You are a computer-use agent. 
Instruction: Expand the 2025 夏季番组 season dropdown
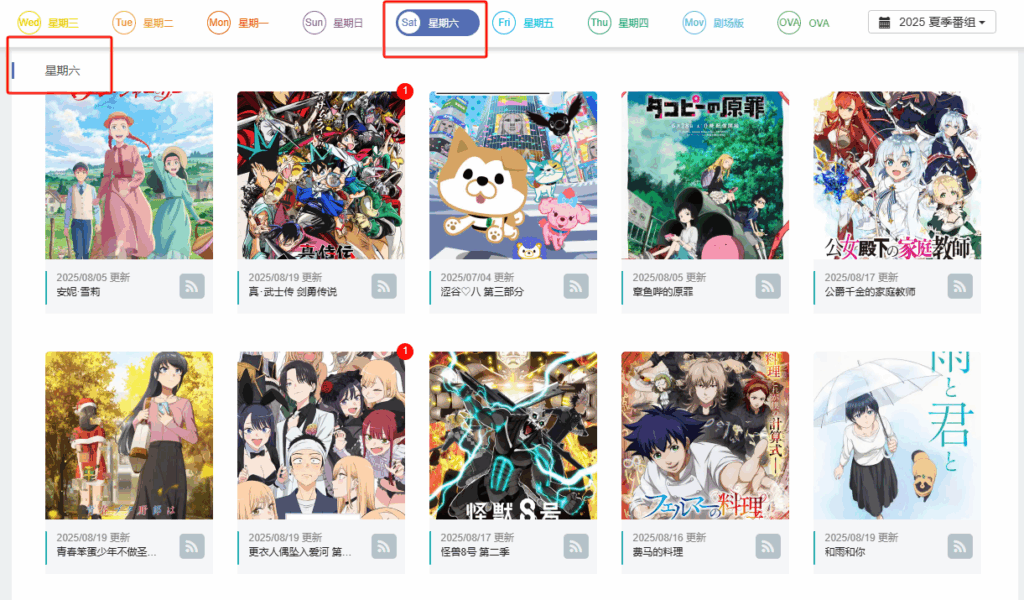[931, 22]
